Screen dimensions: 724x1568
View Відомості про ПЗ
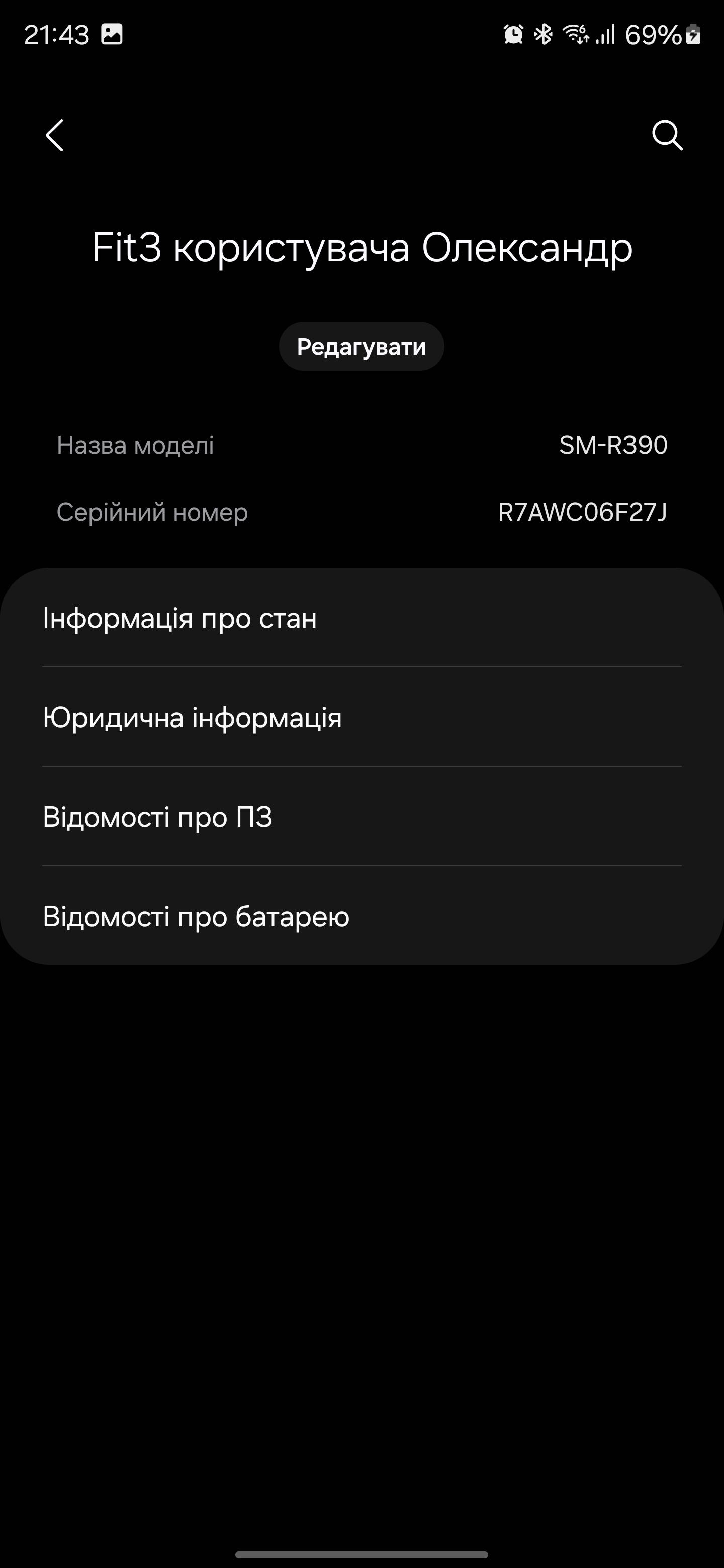tap(361, 817)
